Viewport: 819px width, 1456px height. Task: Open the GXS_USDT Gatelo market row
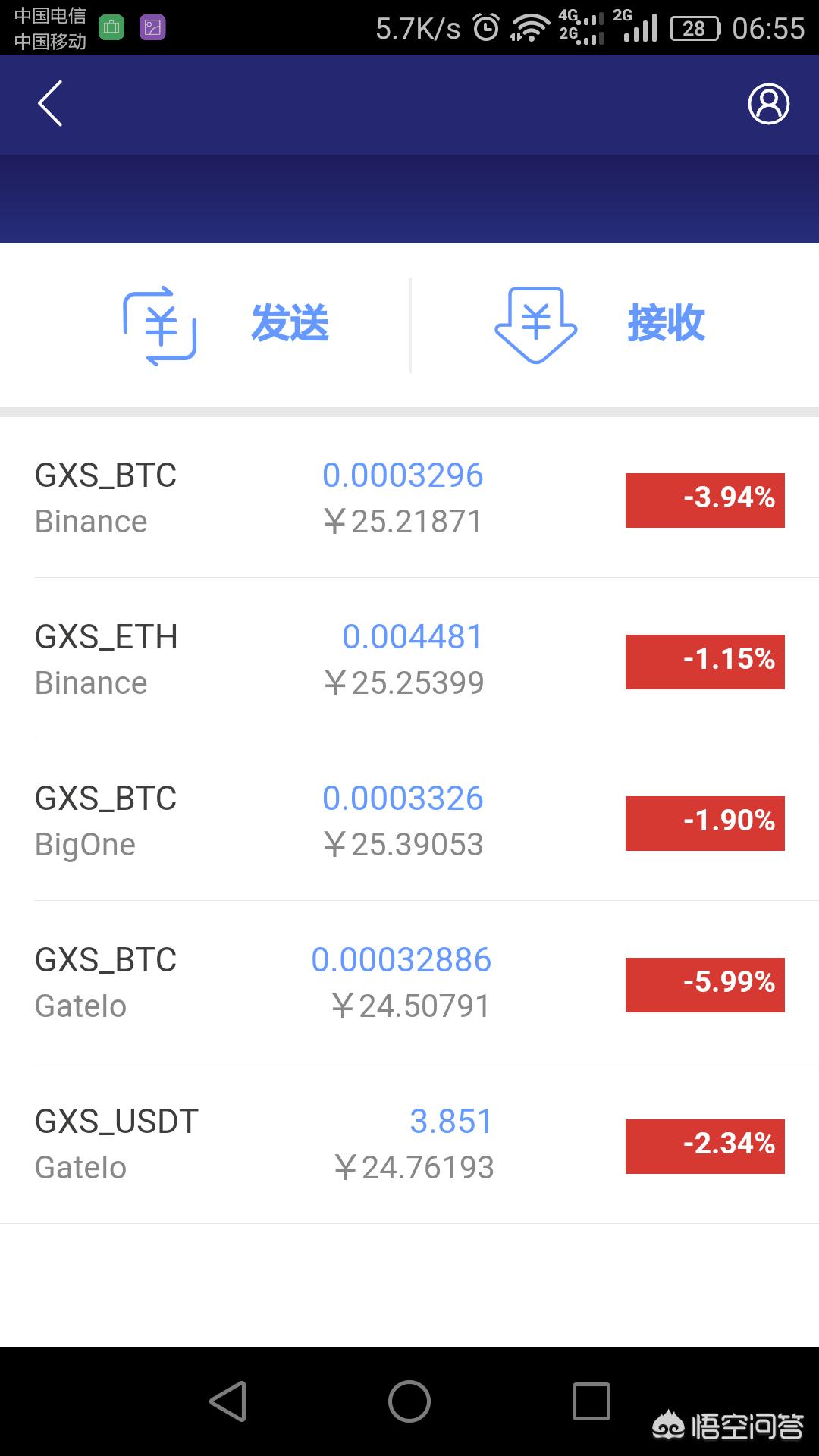pyautogui.click(x=409, y=1144)
